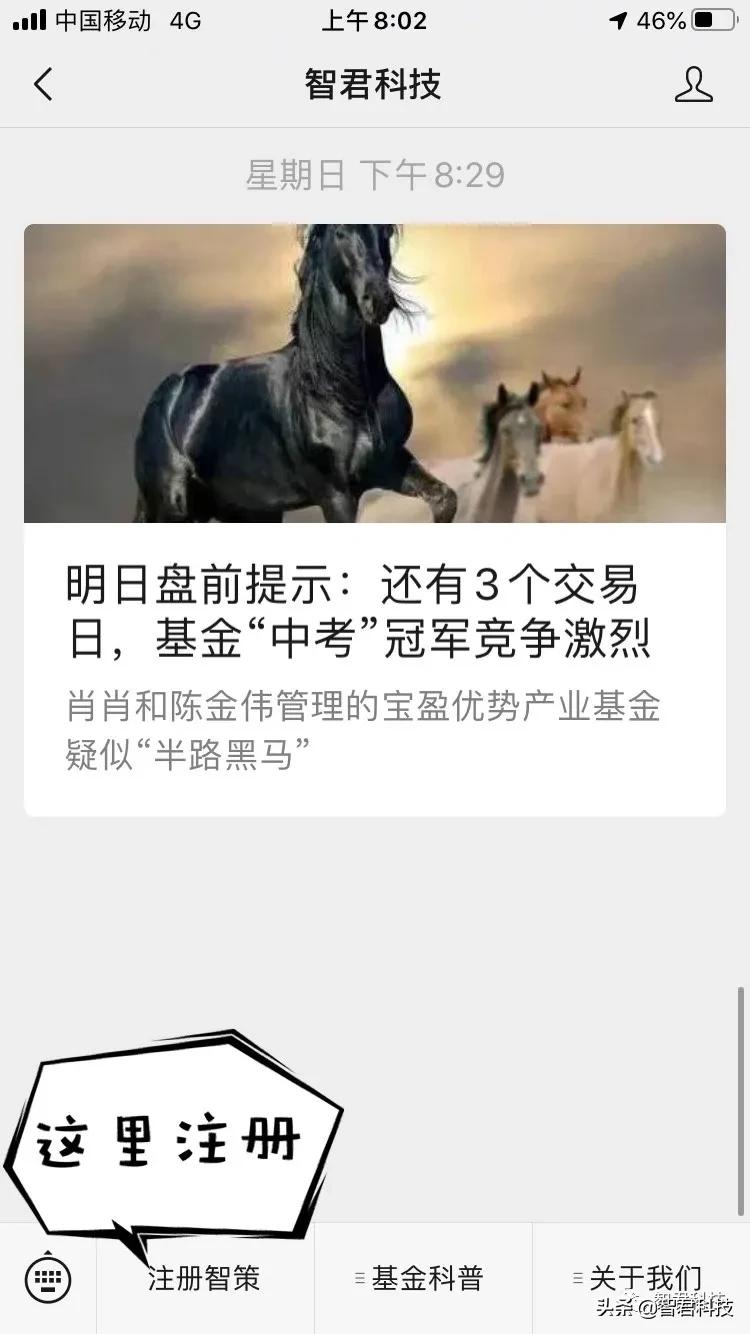This screenshot has height=1334, width=750.
Task: Select the 基金科普 menu item
Action: coord(428,1277)
